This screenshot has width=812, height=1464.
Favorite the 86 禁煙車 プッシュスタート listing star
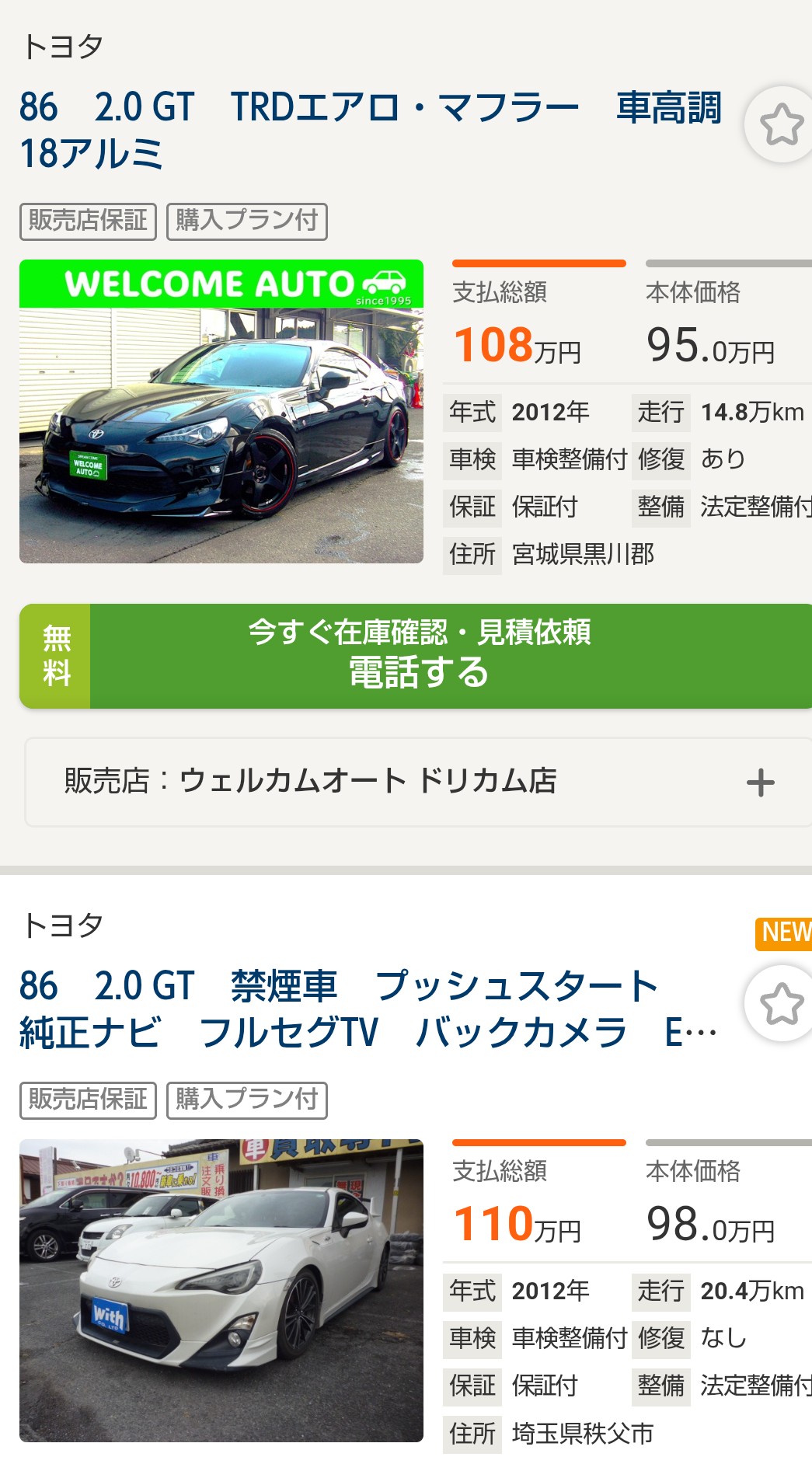point(780,1003)
